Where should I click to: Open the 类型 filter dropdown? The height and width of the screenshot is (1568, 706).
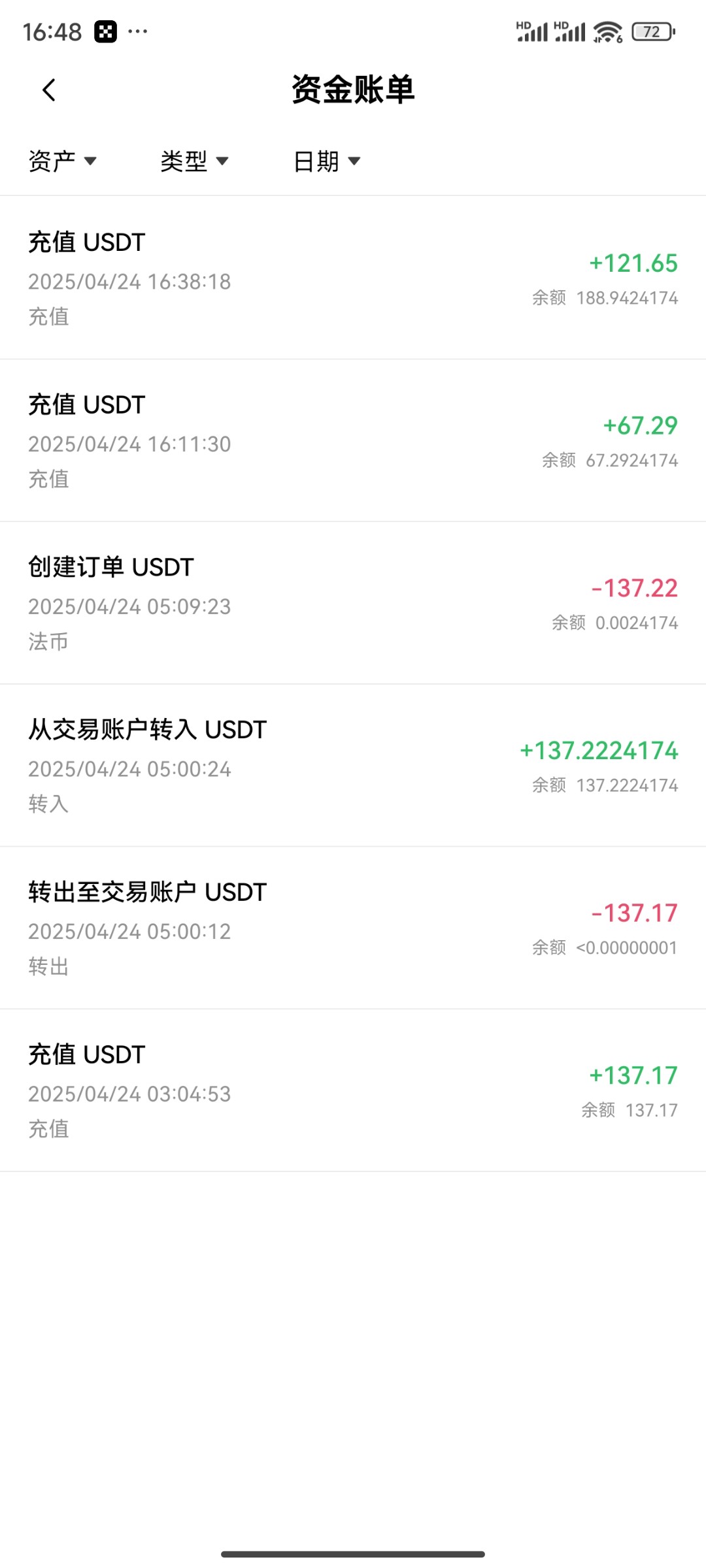(195, 161)
